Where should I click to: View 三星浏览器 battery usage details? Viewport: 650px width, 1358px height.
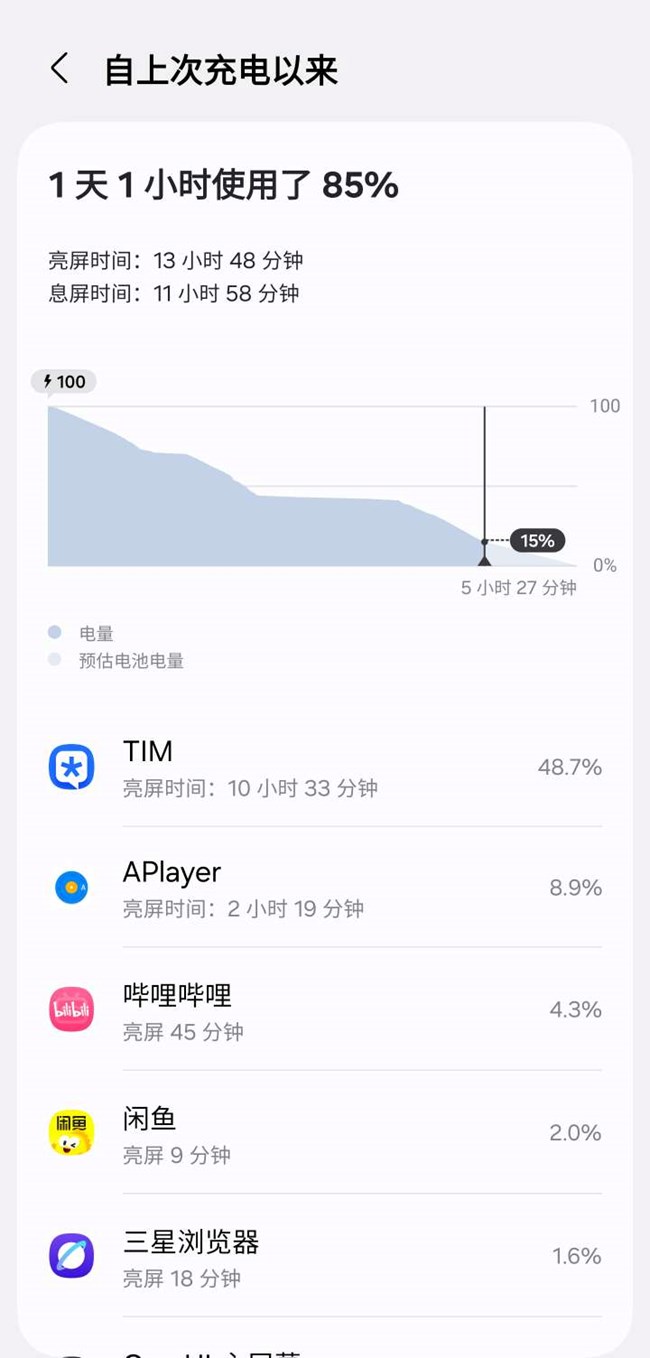(x=324, y=1256)
